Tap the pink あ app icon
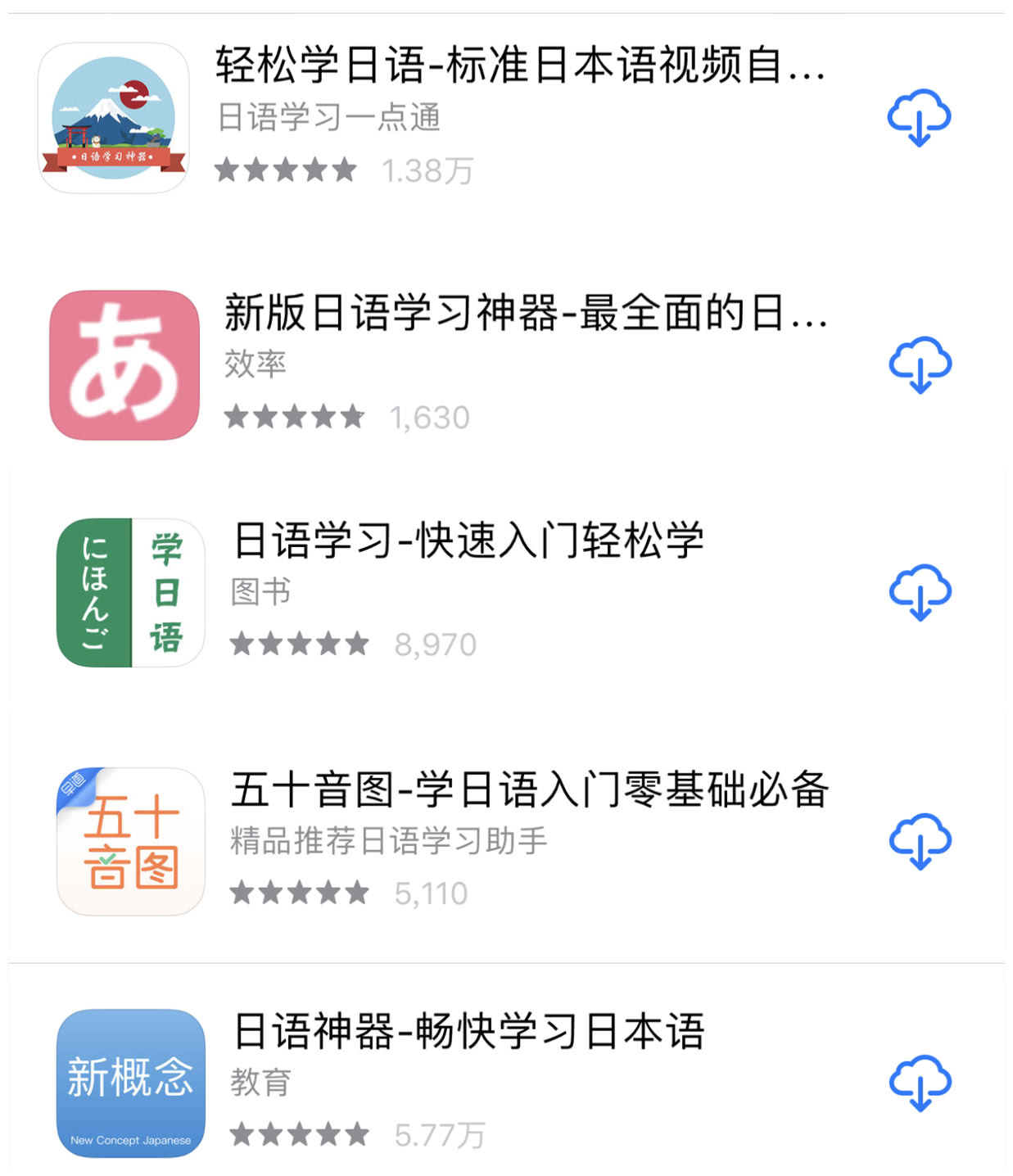Image resolution: width=1013 pixels, height=1176 pixels. tap(123, 363)
